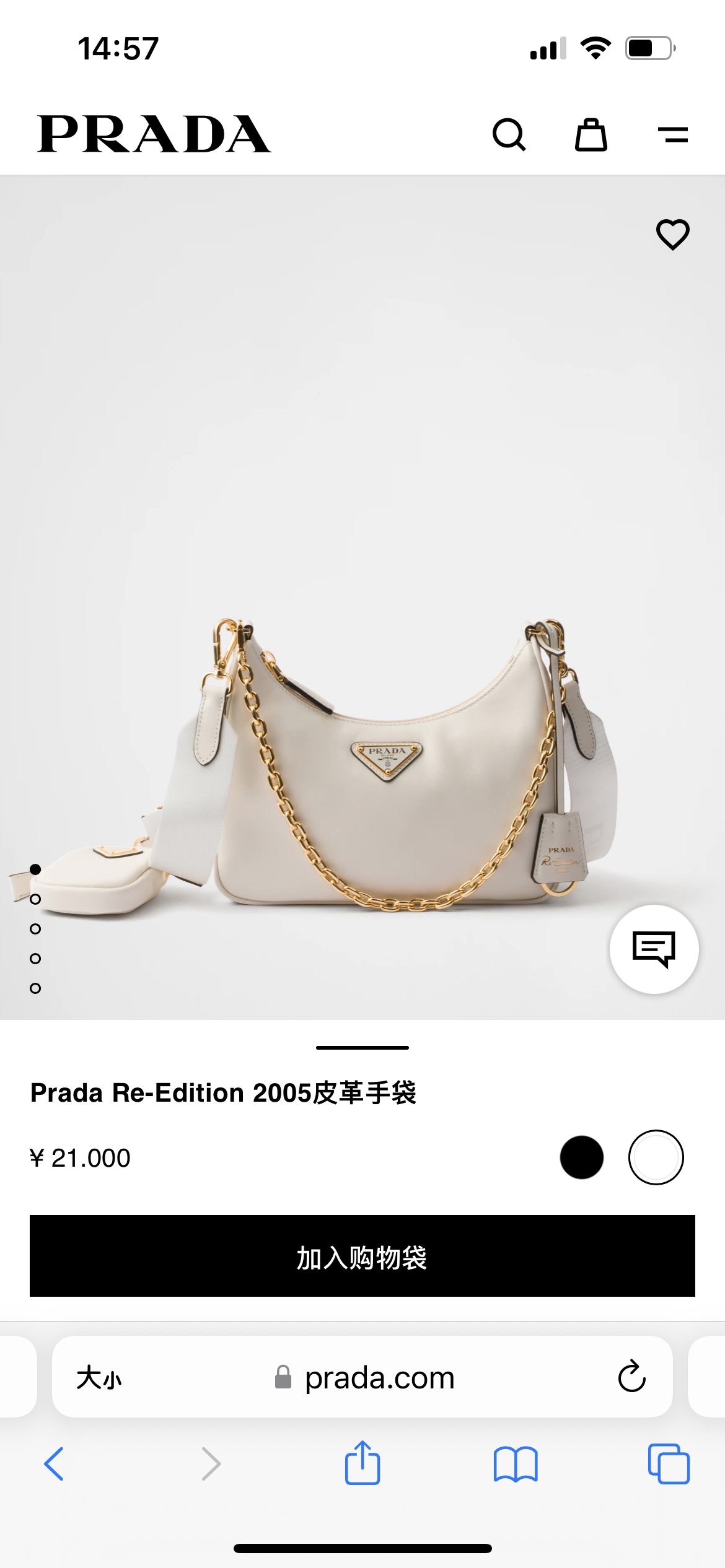Open the shopping bag
The width and height of the screenshot is (725, 1568).
tap(591, 134)
